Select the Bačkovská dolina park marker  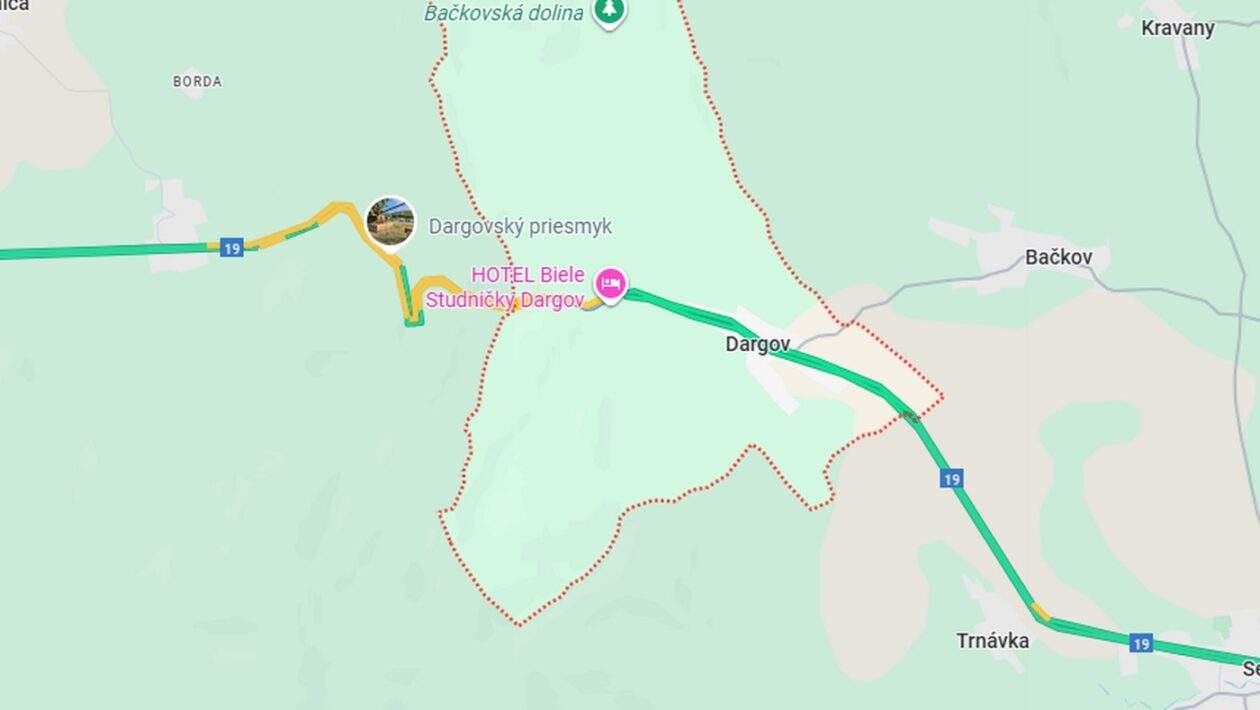coord(609,11)
